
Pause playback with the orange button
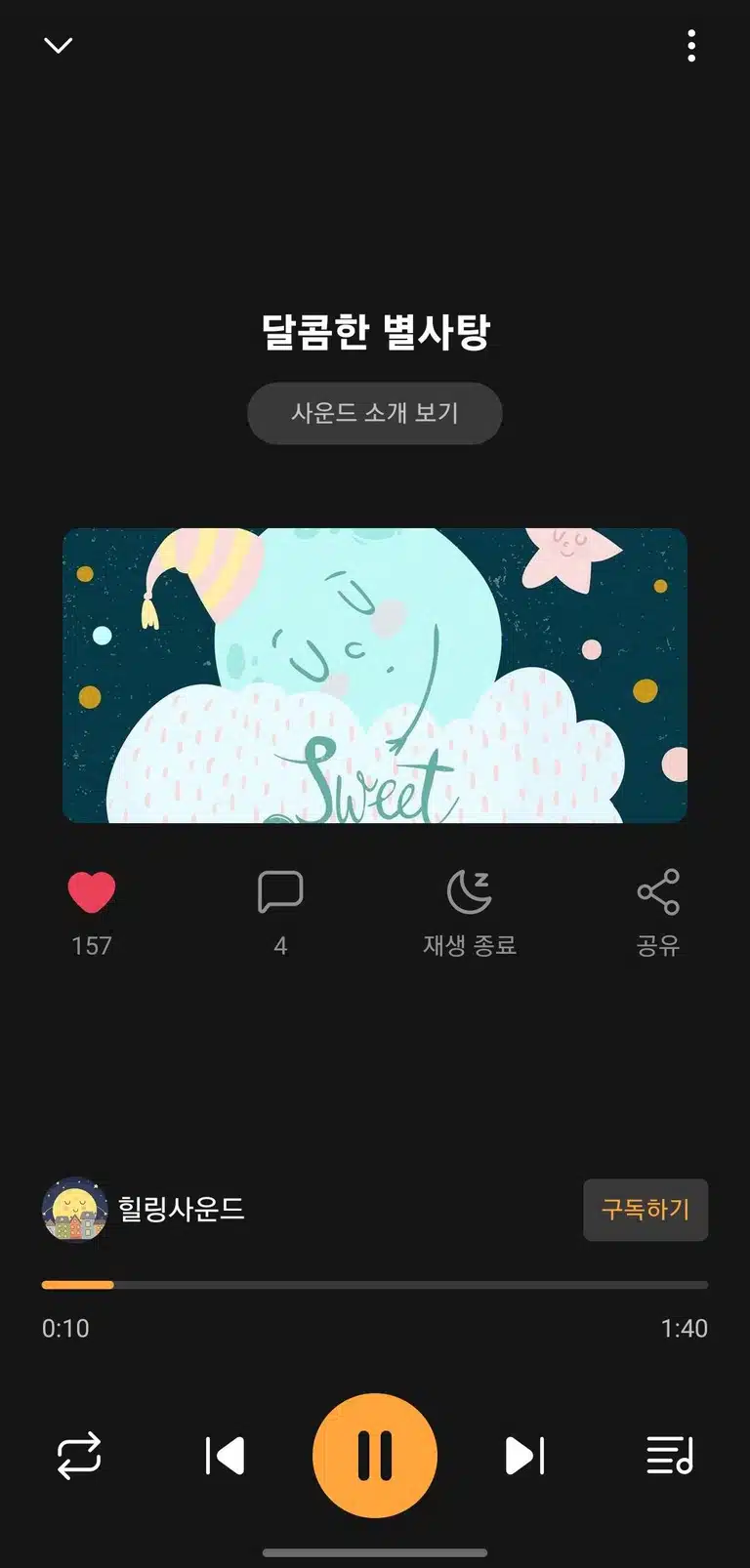point(375,1456)
